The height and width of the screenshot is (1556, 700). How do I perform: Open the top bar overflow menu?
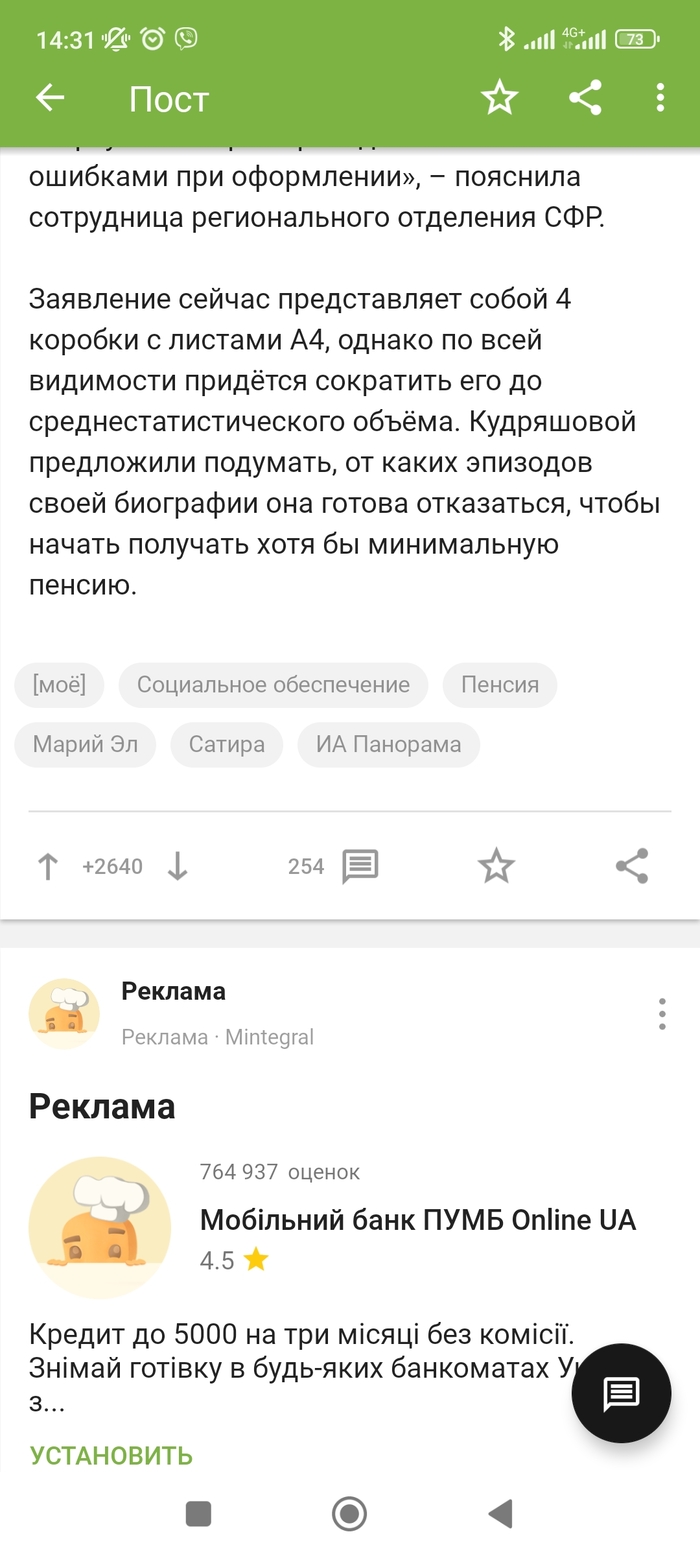(x=660, y=98)
